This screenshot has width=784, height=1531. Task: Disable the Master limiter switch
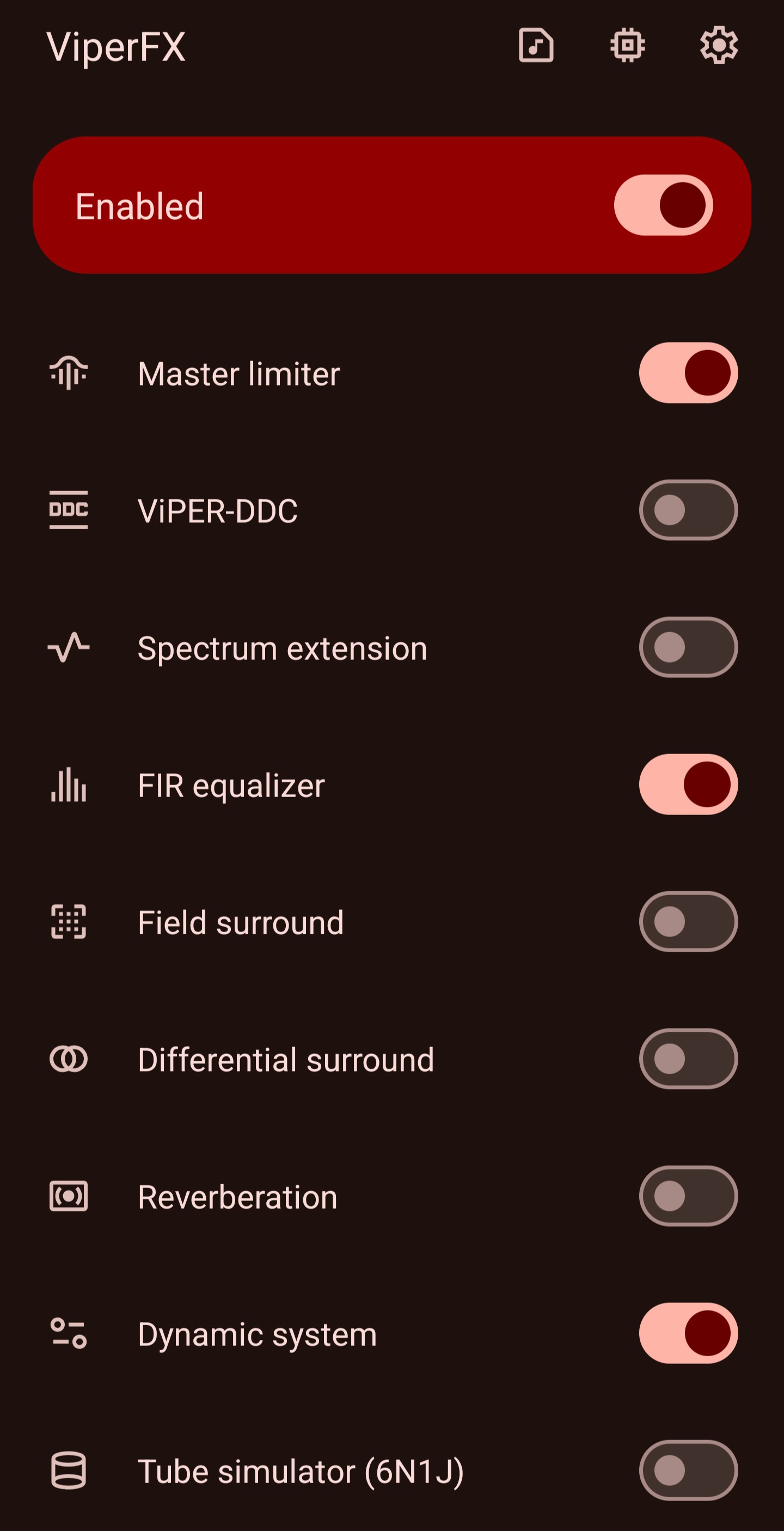point(688,372)
